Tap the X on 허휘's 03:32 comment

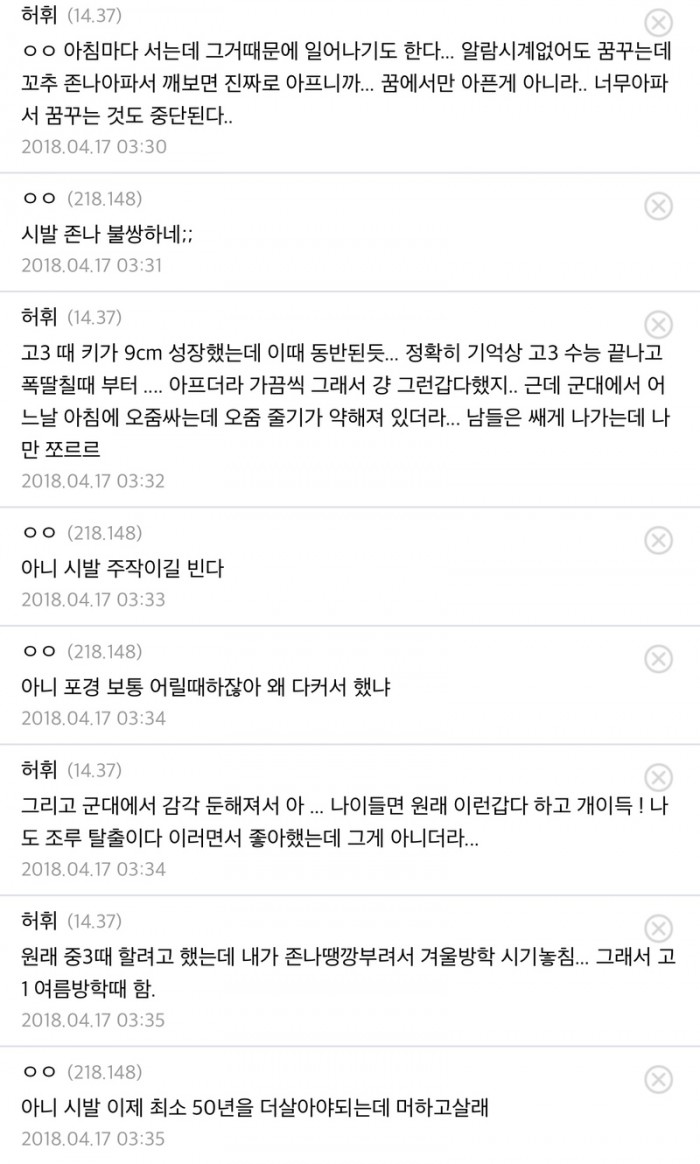[x=657, y=324]
